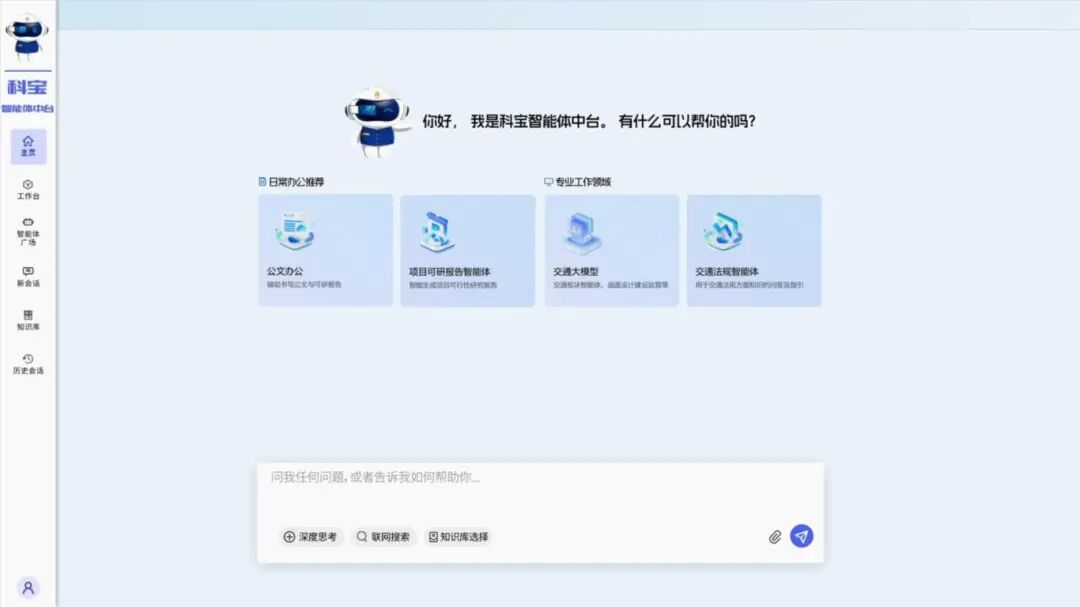Open the 公文办公 card
Image resolution: width=1080 pixels, height=607 pixels.
pos(325,250)
